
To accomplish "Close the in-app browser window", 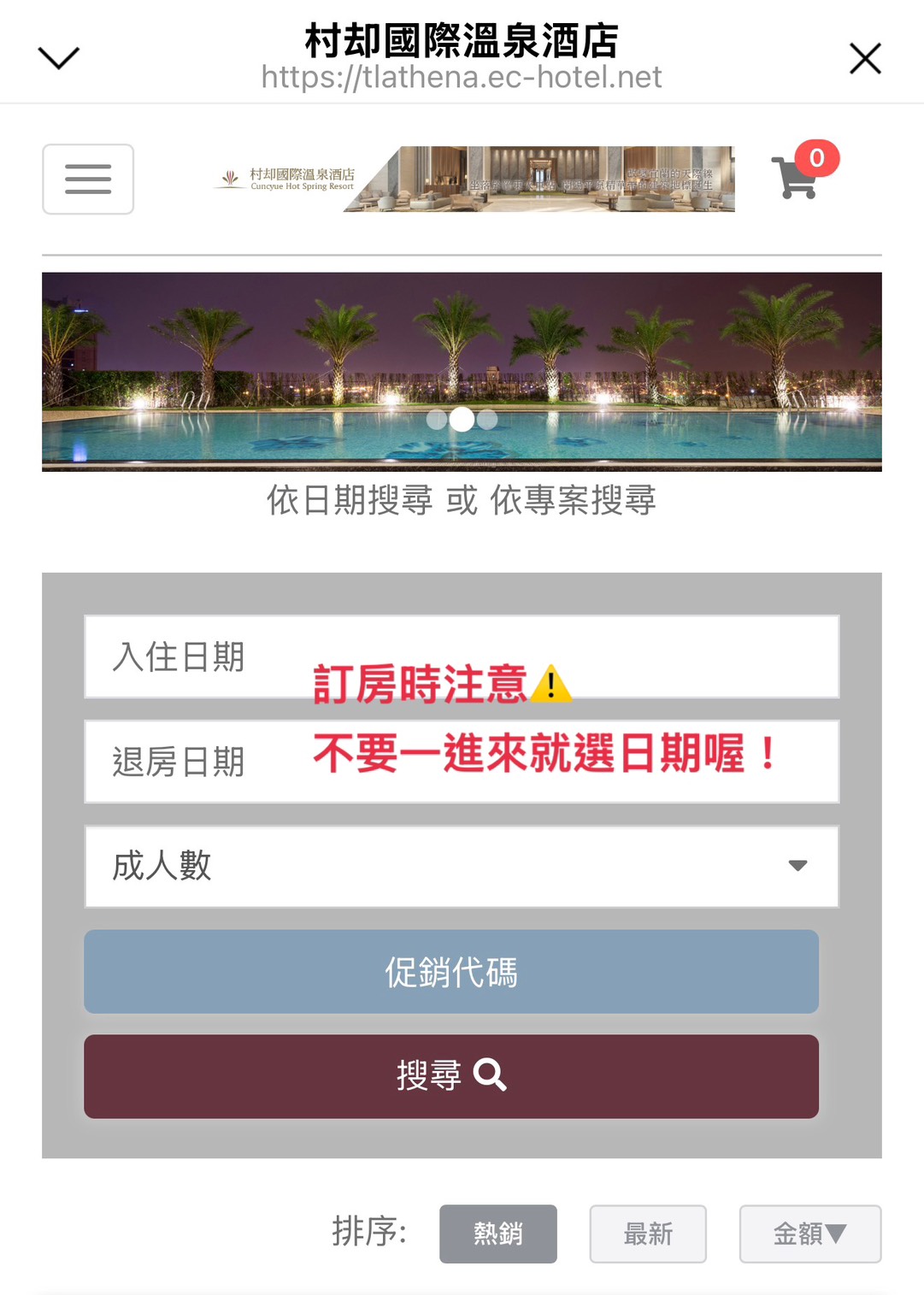I will pos(865,59).
